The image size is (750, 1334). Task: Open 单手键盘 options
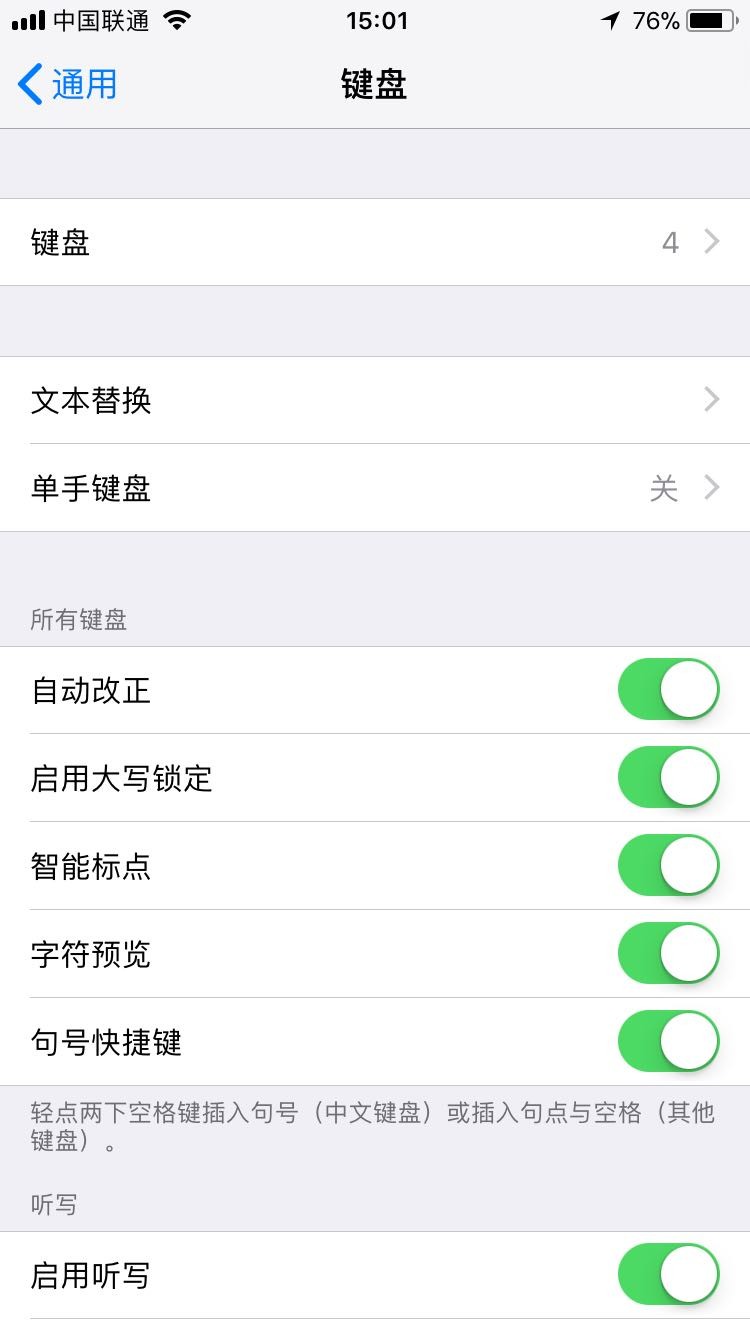point(375,488)
